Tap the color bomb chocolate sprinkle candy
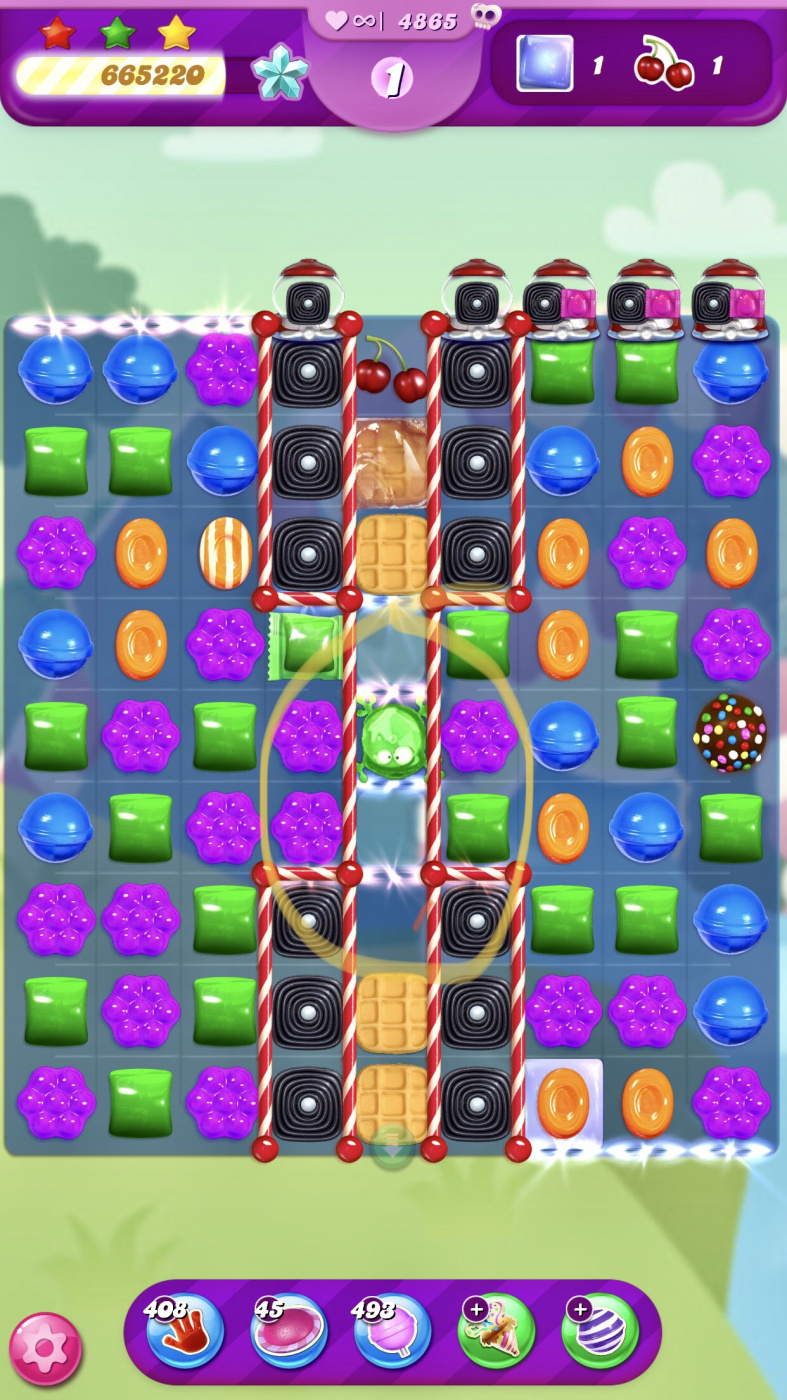Image resolution: width=787 pixels, height=1400 pixels. (731, 734)
